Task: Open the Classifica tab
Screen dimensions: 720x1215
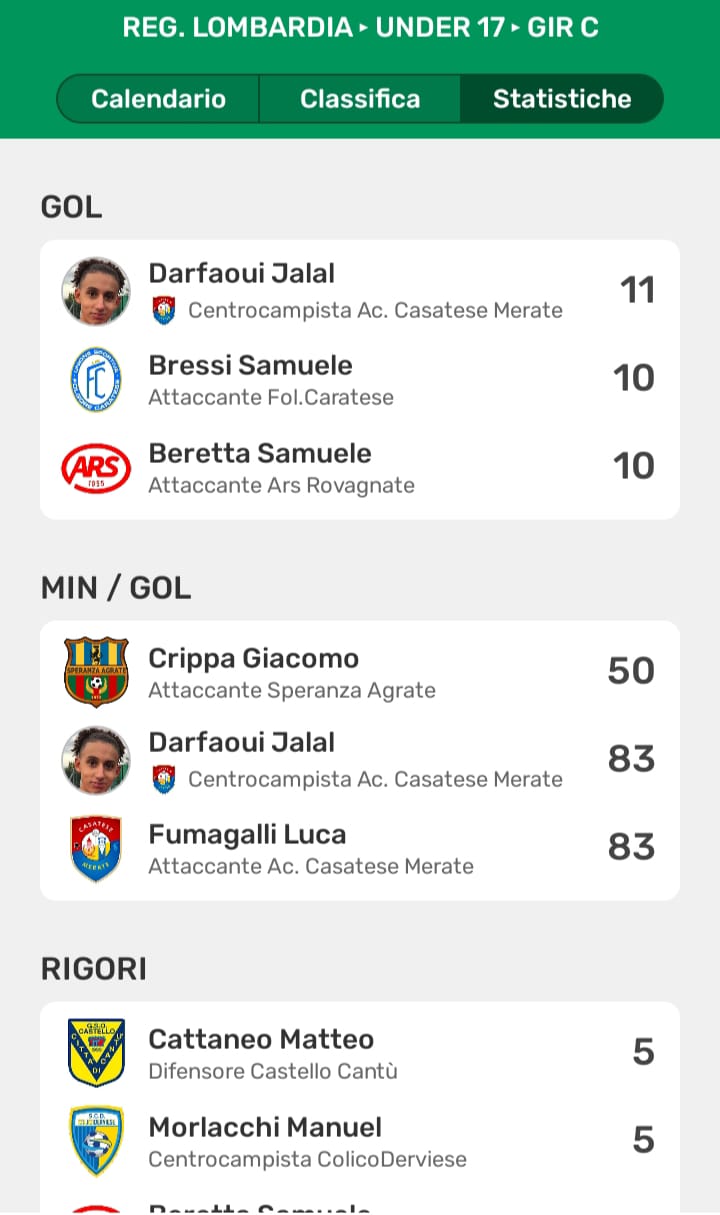Action: (x=360, y=99)
